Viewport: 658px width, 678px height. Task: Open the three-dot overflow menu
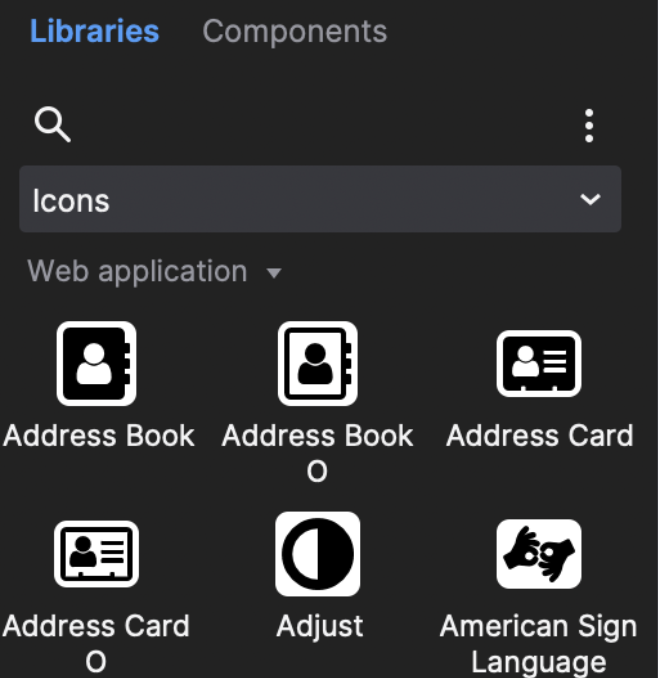(x=589, y=126)
